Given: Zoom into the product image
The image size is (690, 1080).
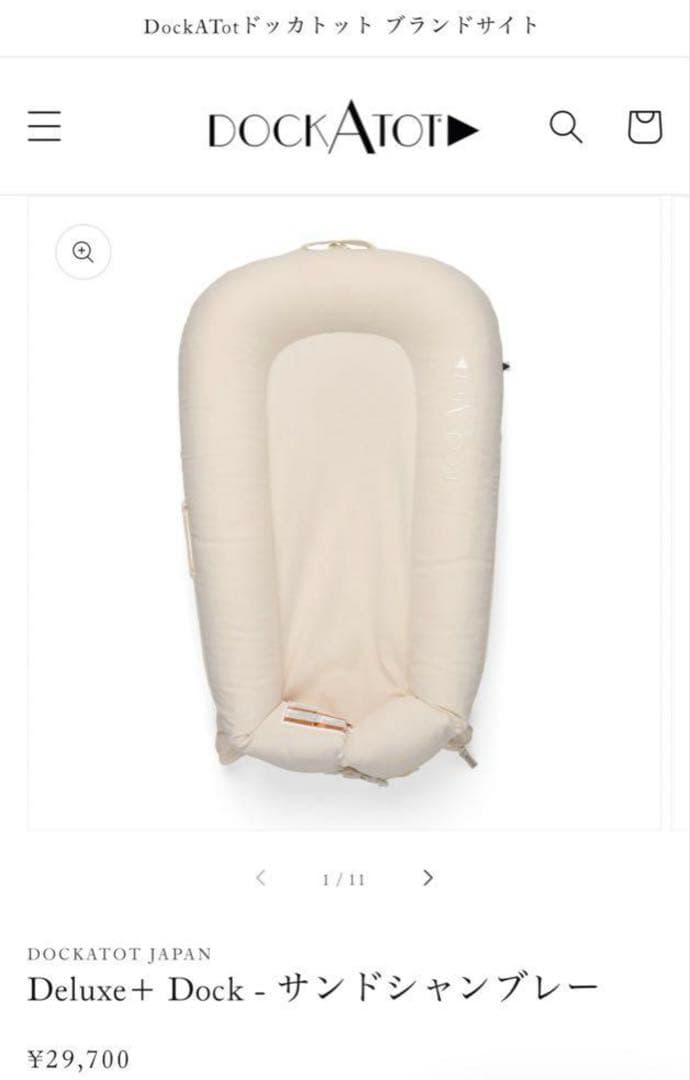Looking at the screenshot, I should click(83, 253).
